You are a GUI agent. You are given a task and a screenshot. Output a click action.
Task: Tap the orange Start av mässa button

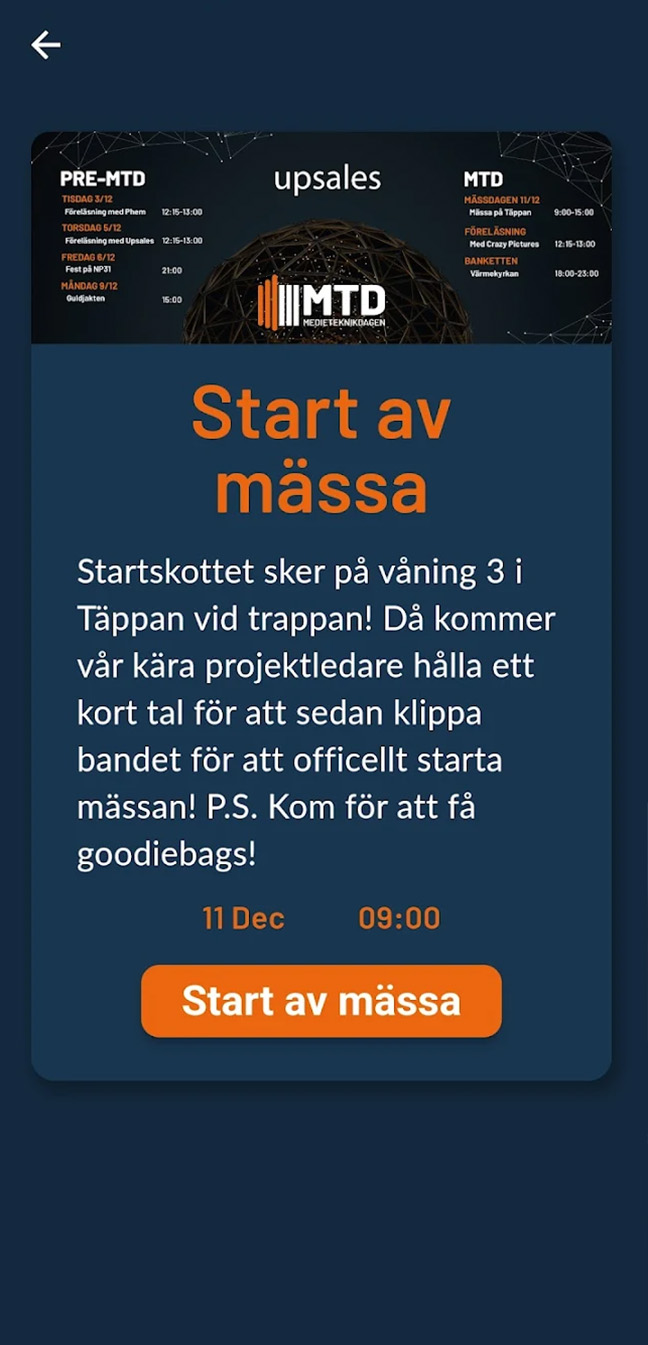[321, 1001]
